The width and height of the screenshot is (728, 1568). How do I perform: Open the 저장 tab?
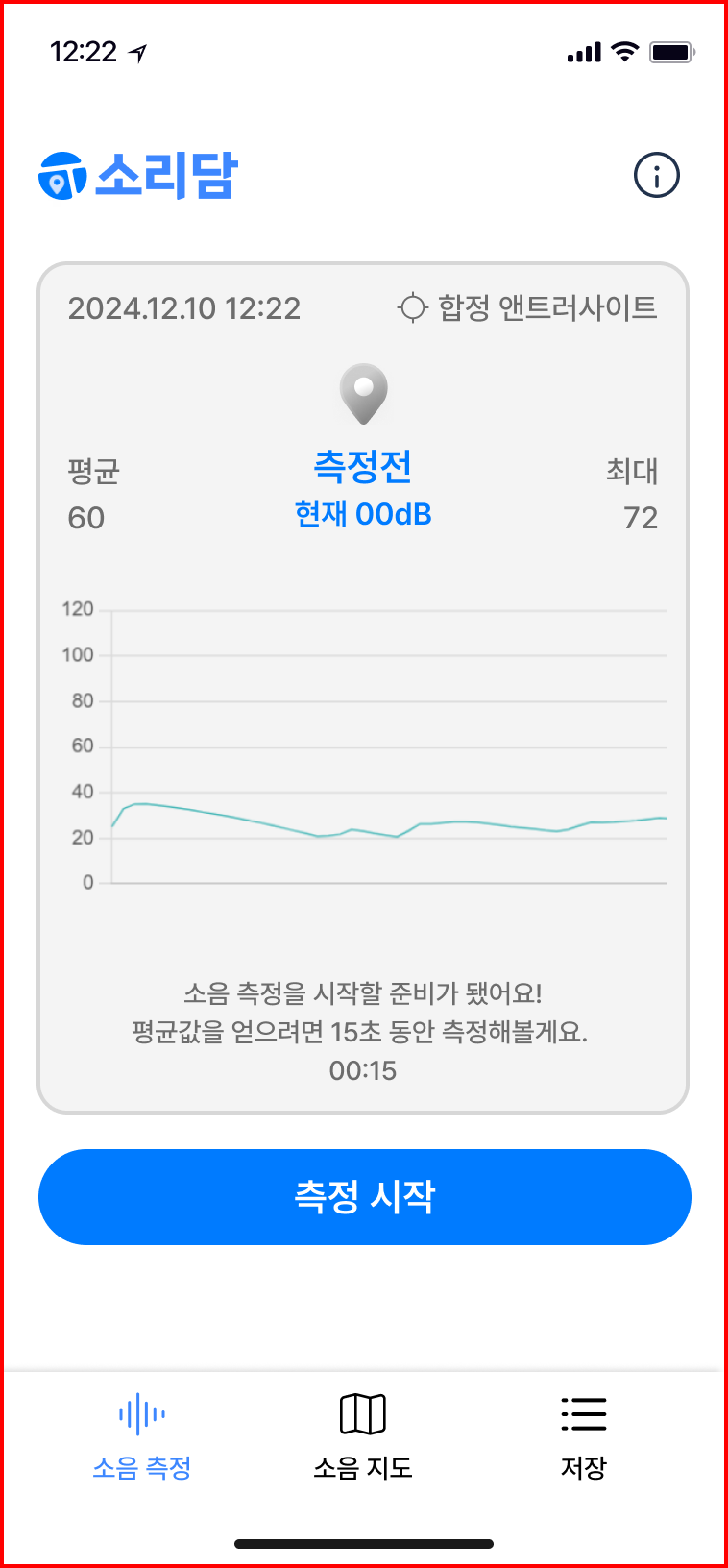pos(583,1435)
